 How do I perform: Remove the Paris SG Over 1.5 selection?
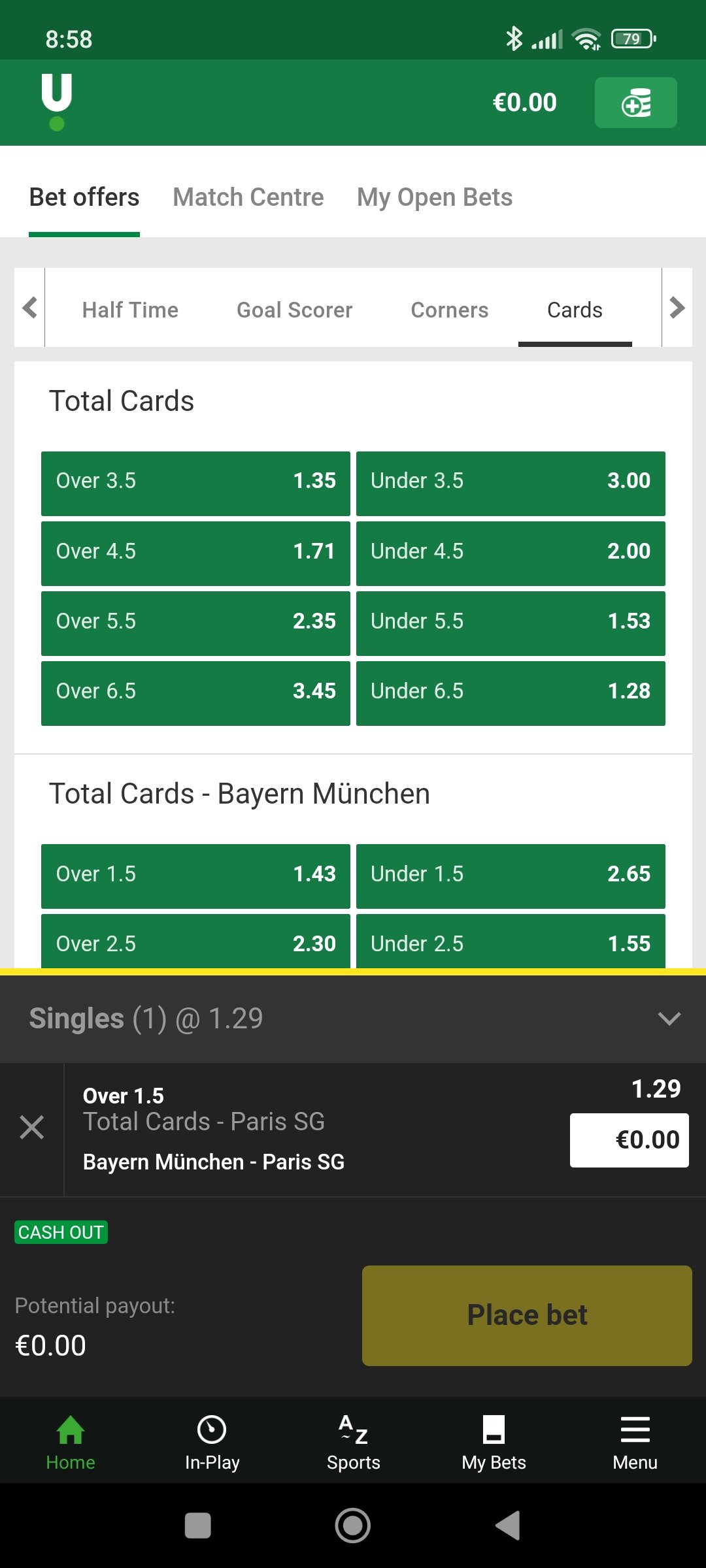31,1128
